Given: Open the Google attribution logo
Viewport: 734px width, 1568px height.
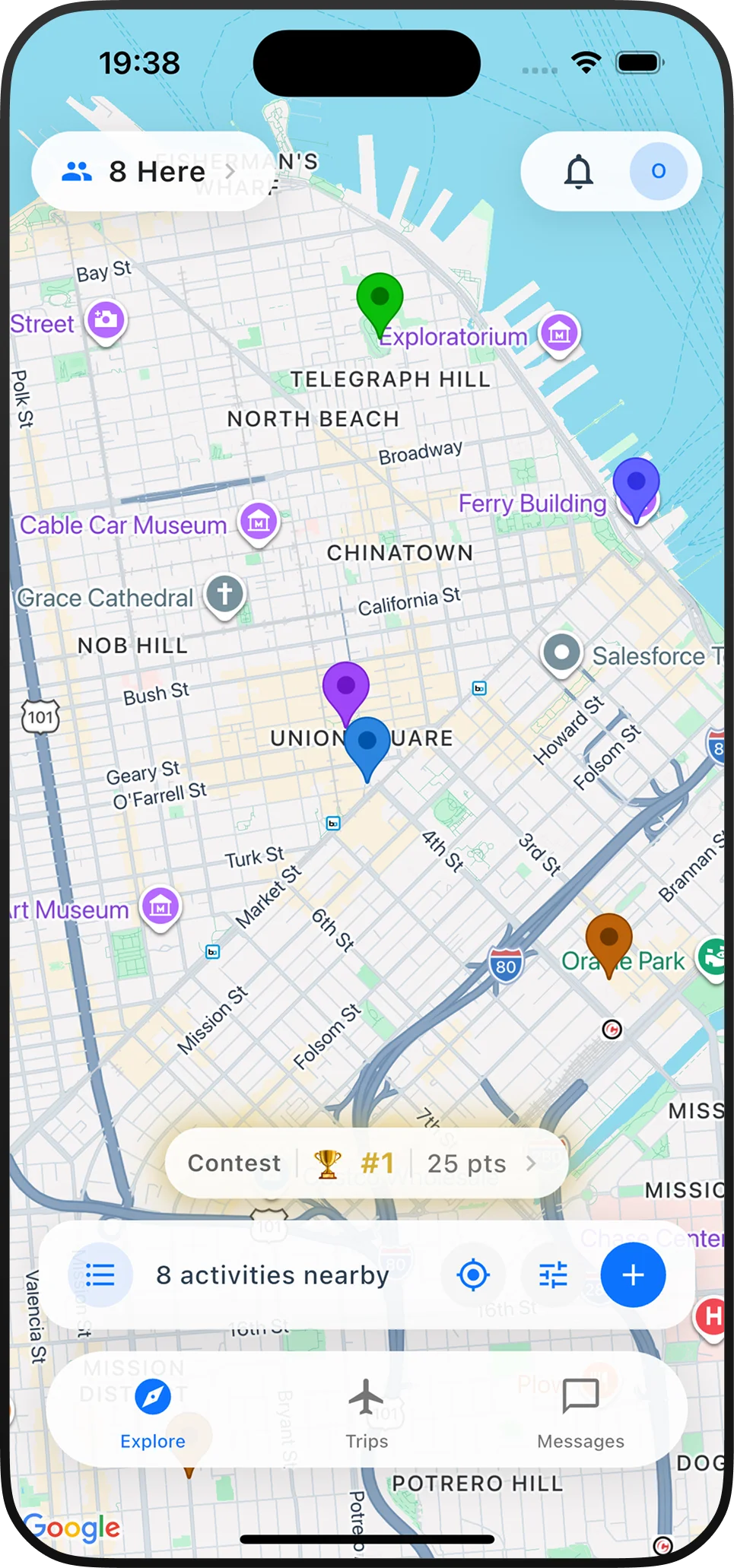Looking at the screenshot, I should click(x=74, y=1528).
